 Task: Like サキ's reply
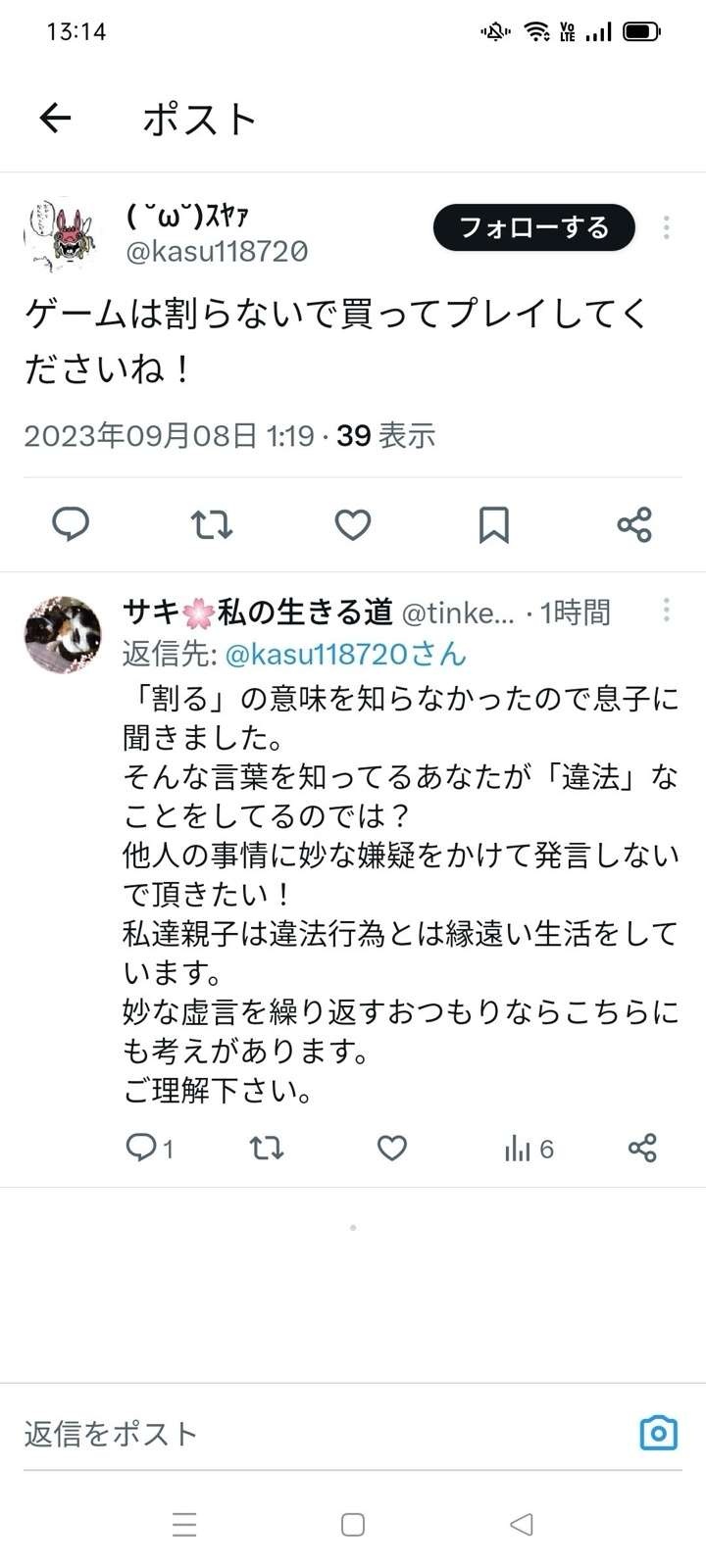point(392,1148)
